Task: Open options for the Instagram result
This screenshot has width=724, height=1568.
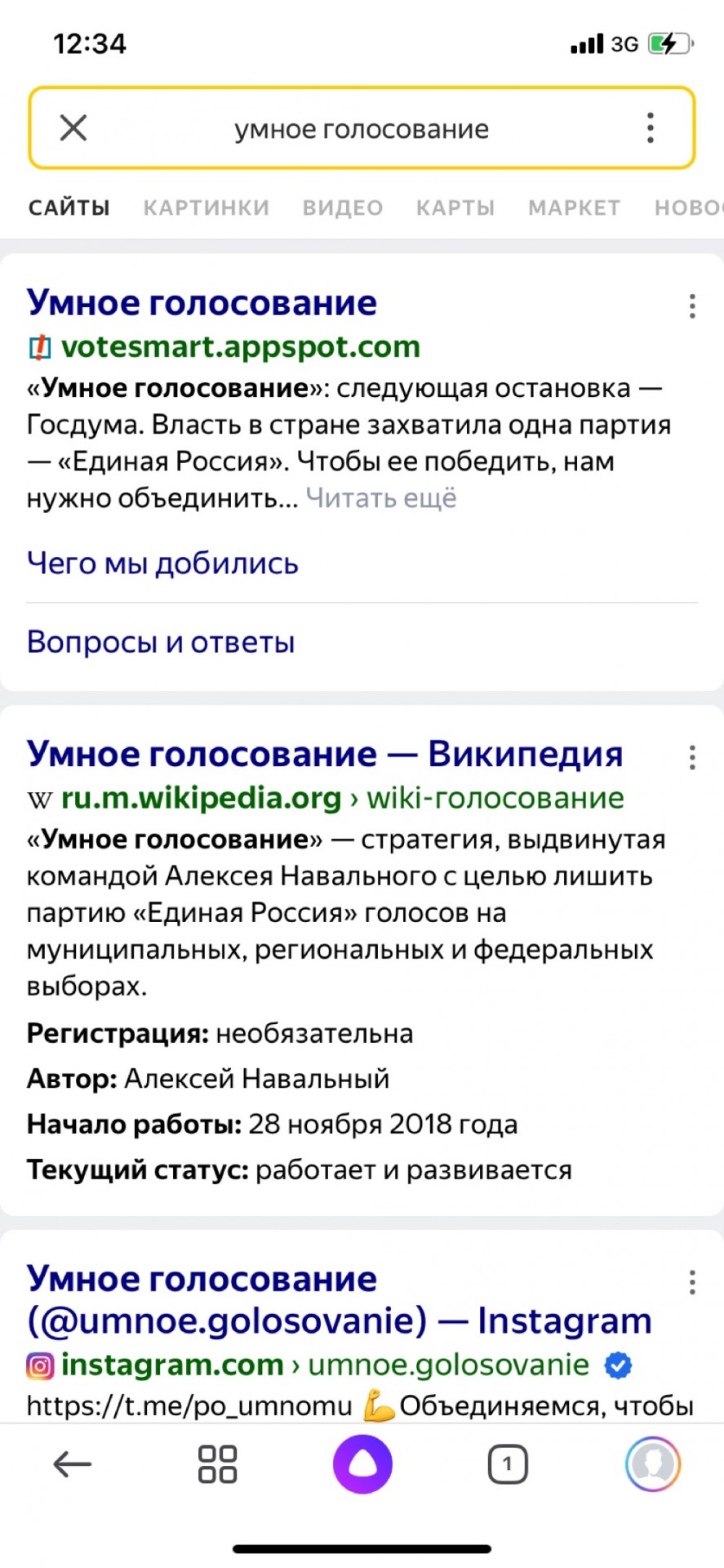Action: 692,1282
